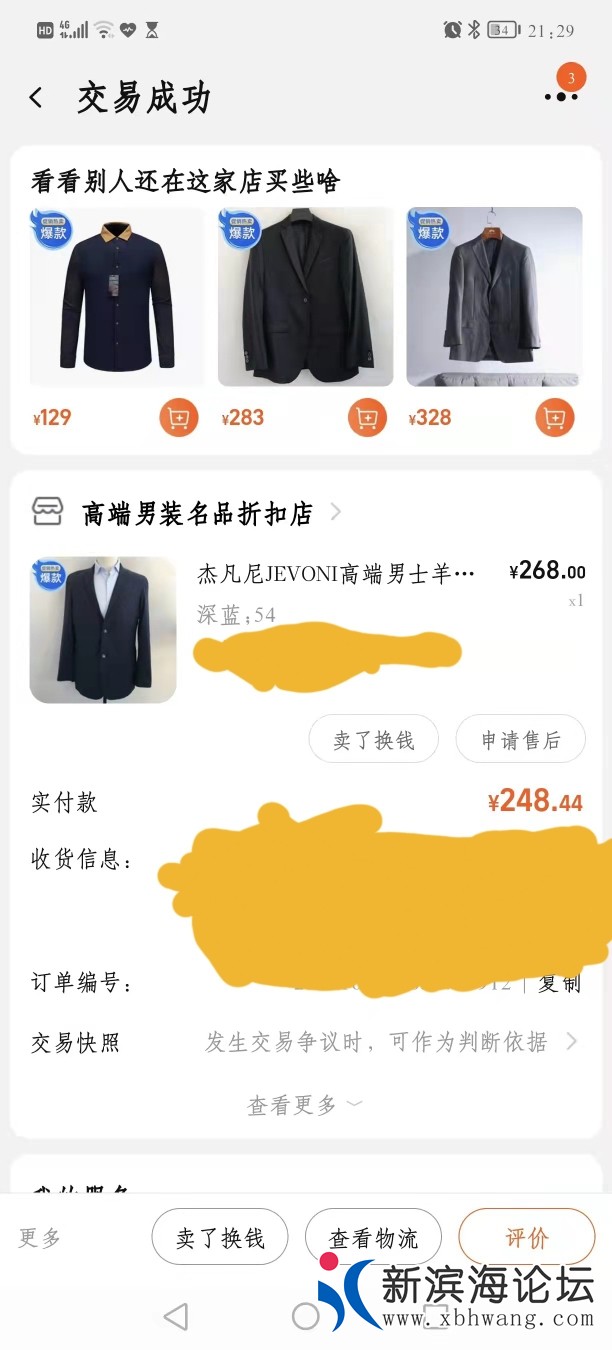
Task: Expand 查看更多 order details
Action: pos(304,1104)
